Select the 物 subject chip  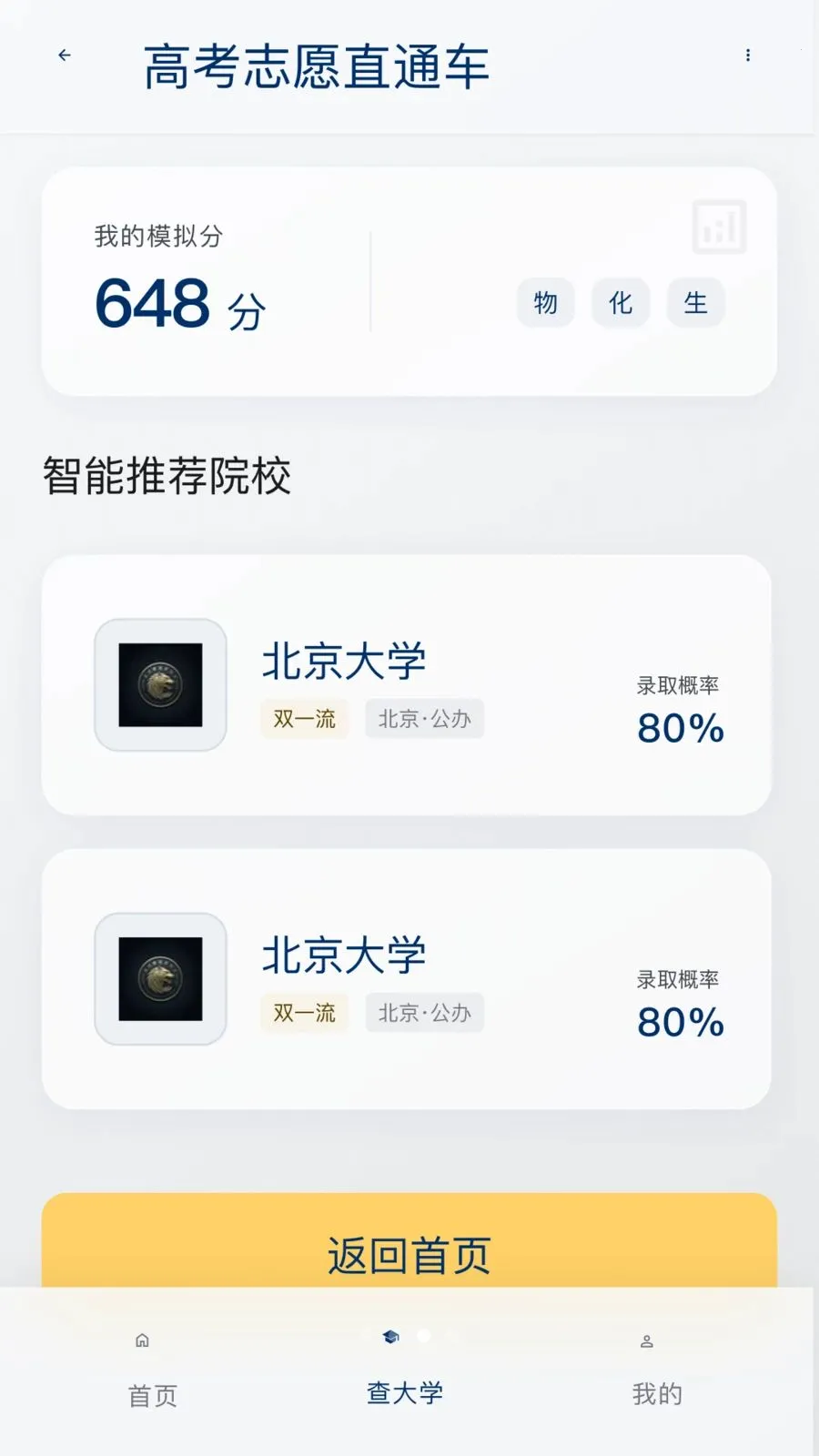pyautogui.click(x=546, y=302)
